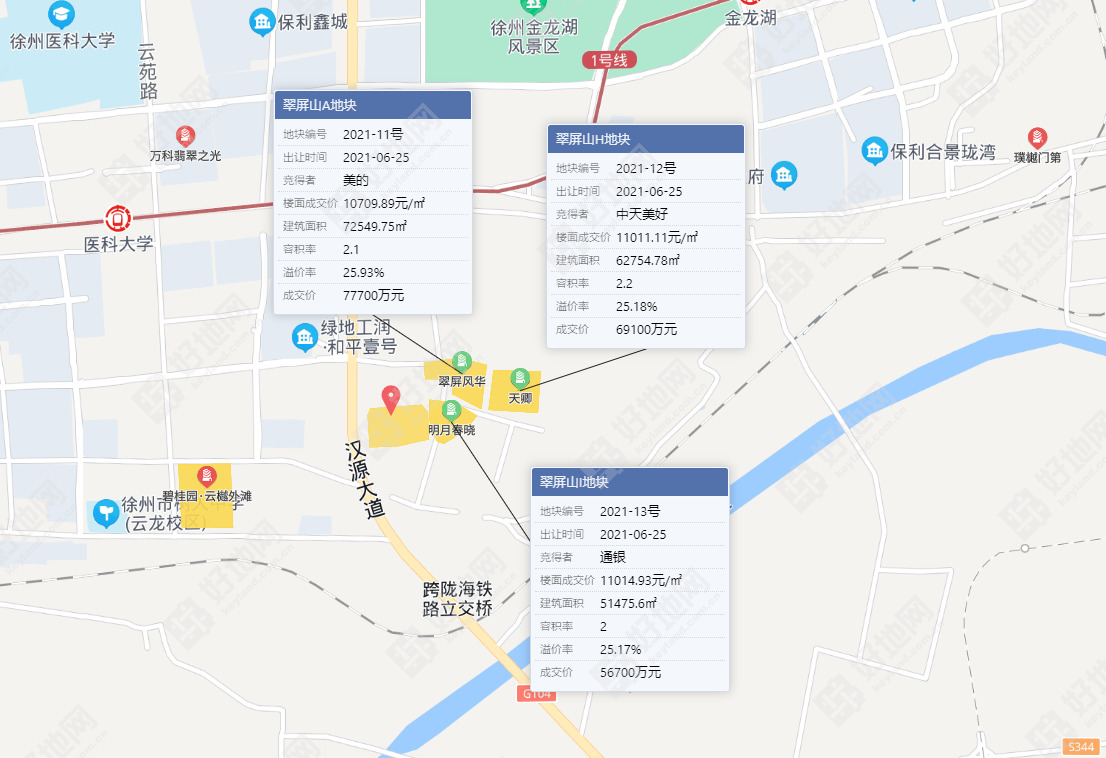This screenshot has height=758, width=1106.
Task: Select the 天卿 parcel marker
Action: coord(519,378)
